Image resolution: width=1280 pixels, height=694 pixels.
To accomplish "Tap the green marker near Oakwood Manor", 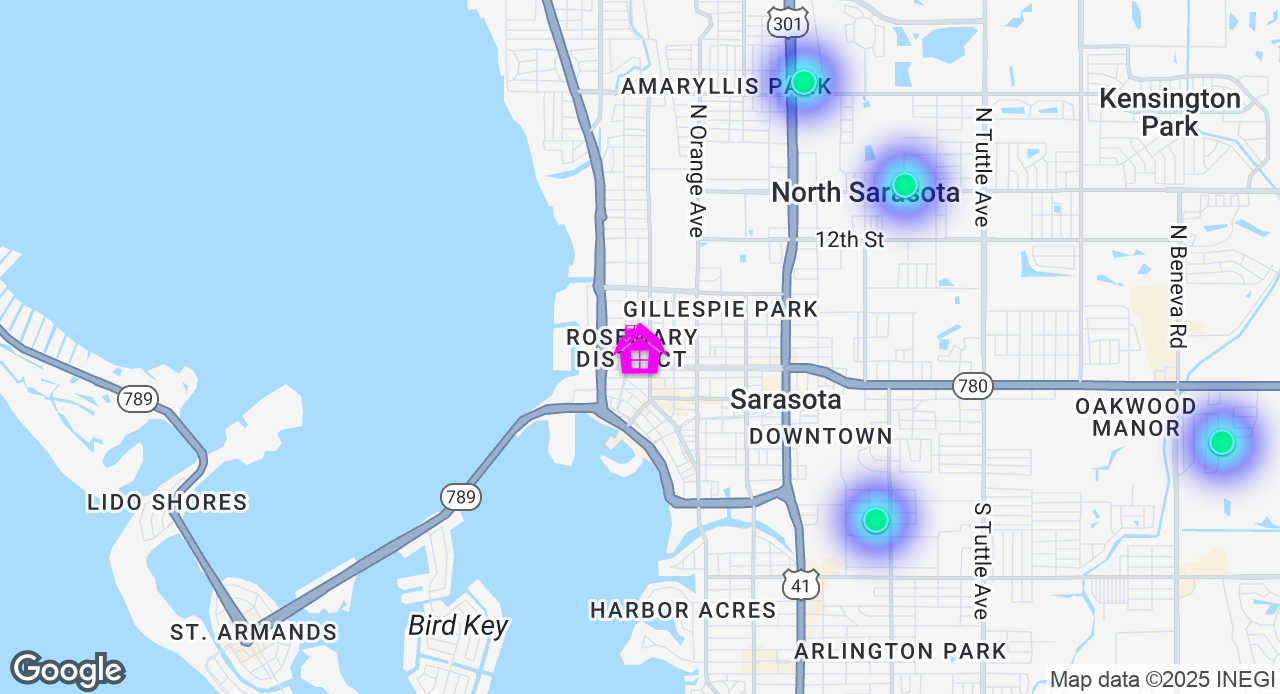I will tap(1221, 442).
